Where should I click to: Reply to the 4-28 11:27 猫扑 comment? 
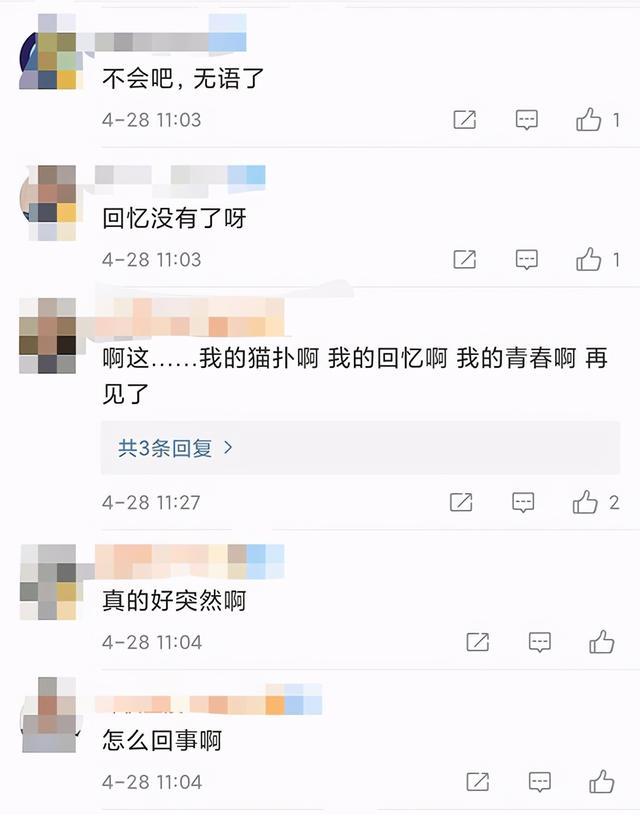[523, 503]
